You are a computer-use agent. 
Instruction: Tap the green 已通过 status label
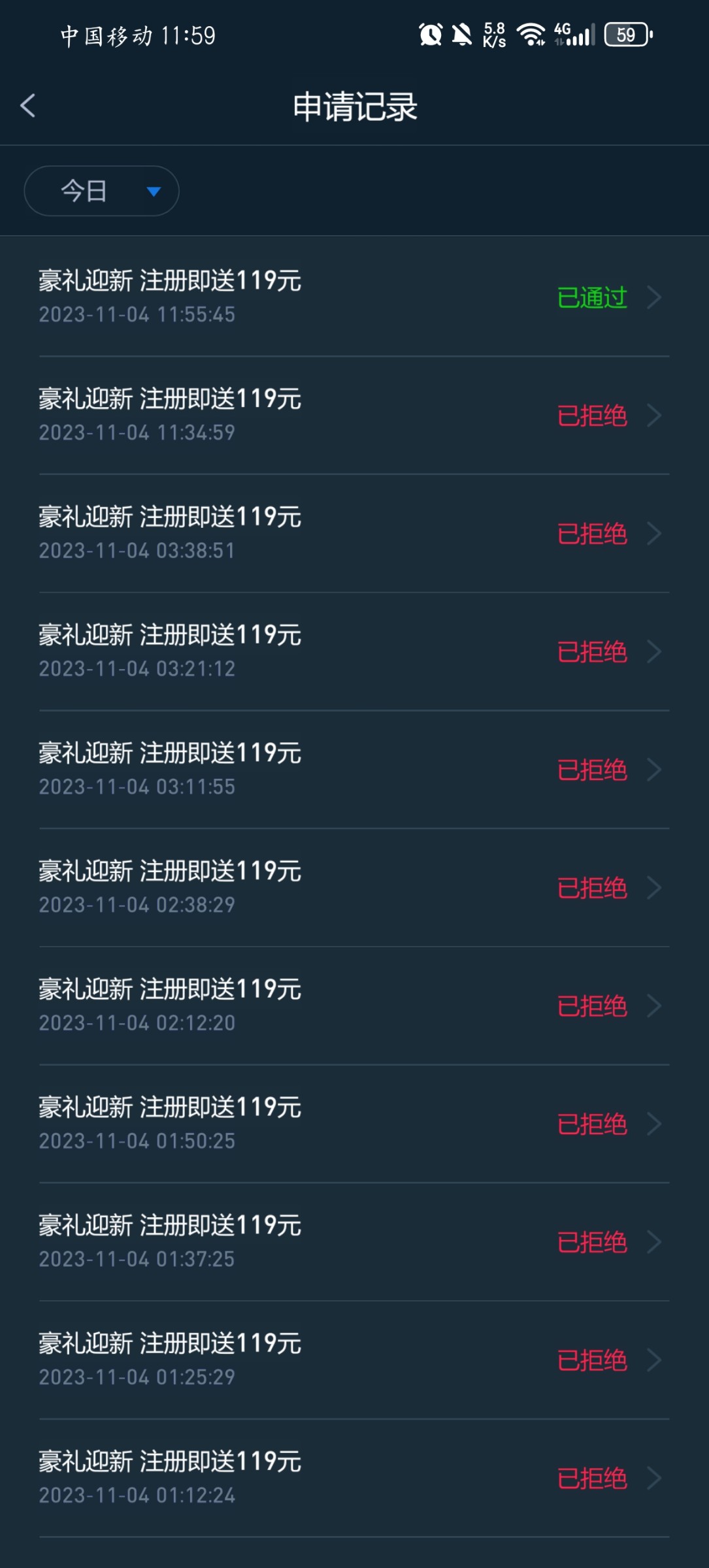pos(593,298)
